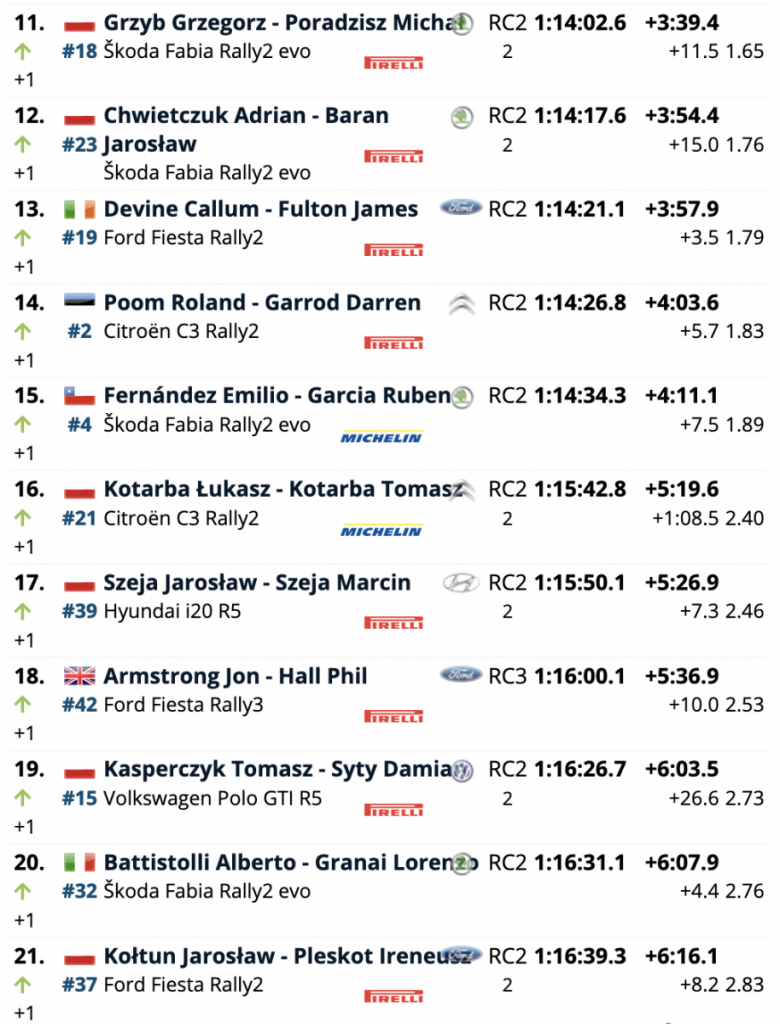
Task: Open Armstrong Jon - Hall Phil entry
Action: pos(235,676)
